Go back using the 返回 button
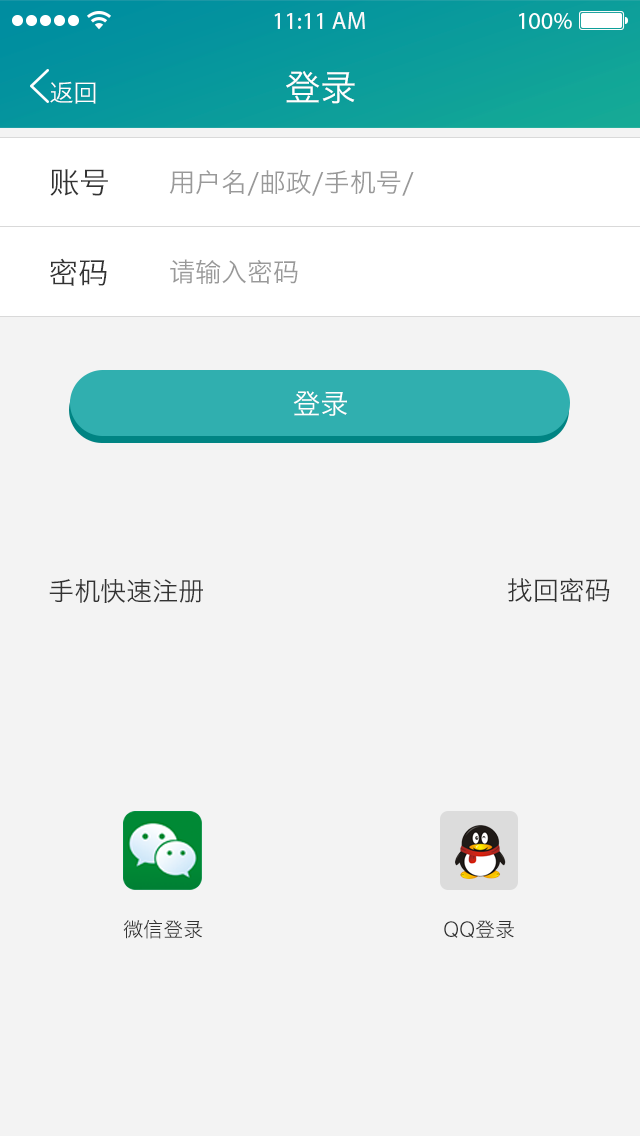 (x=63, y=88)
